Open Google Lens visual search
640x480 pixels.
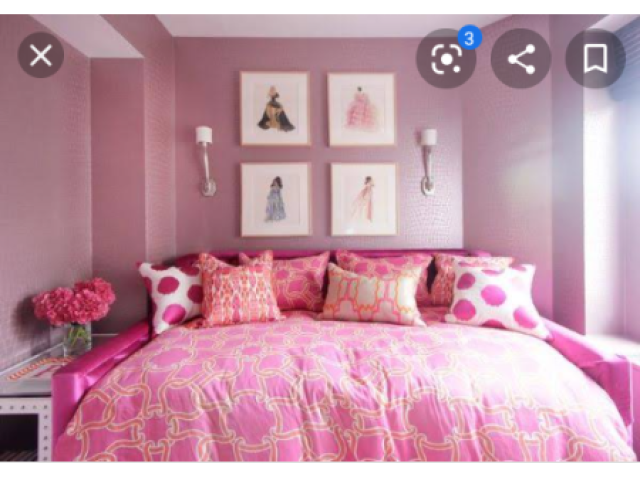(446, 59)
